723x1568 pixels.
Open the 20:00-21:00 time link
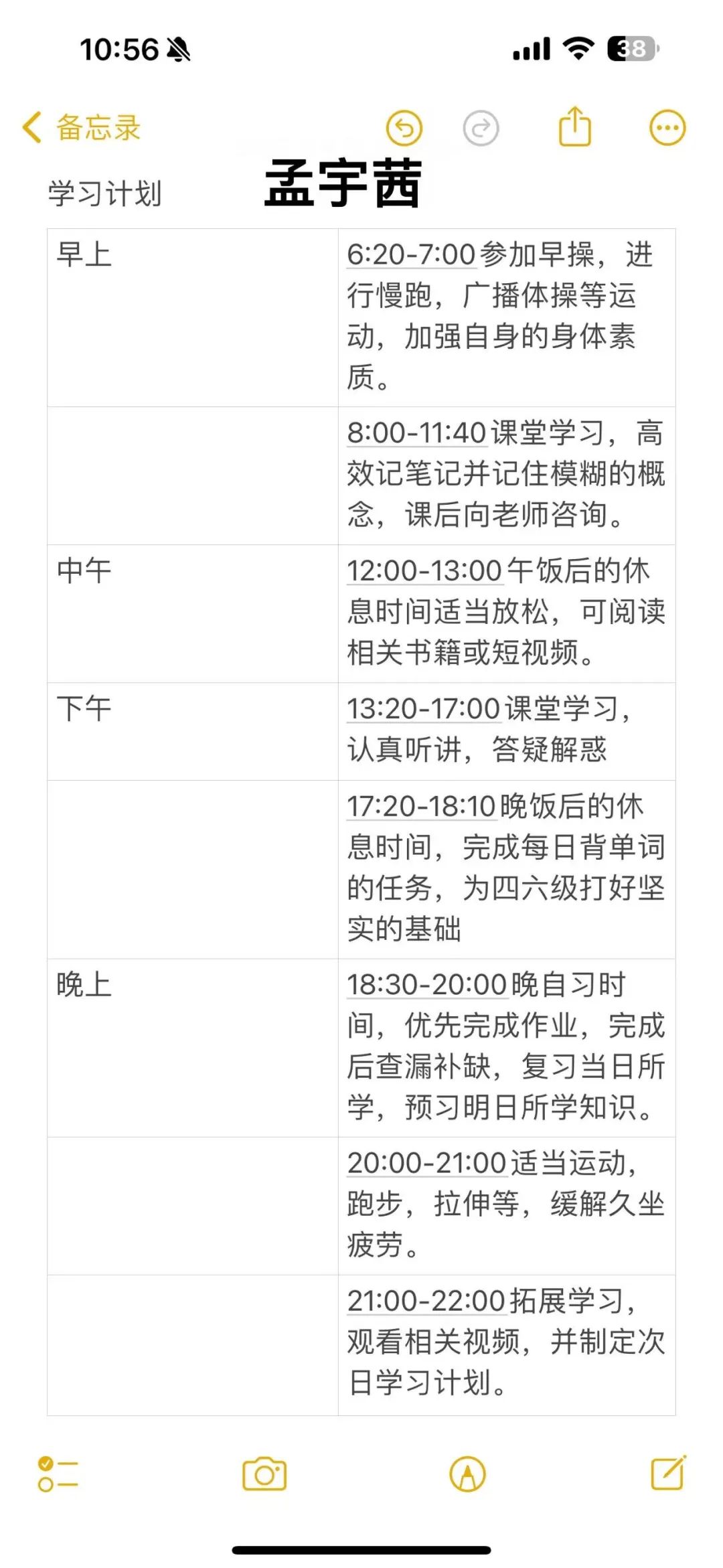coord(426,1162)
